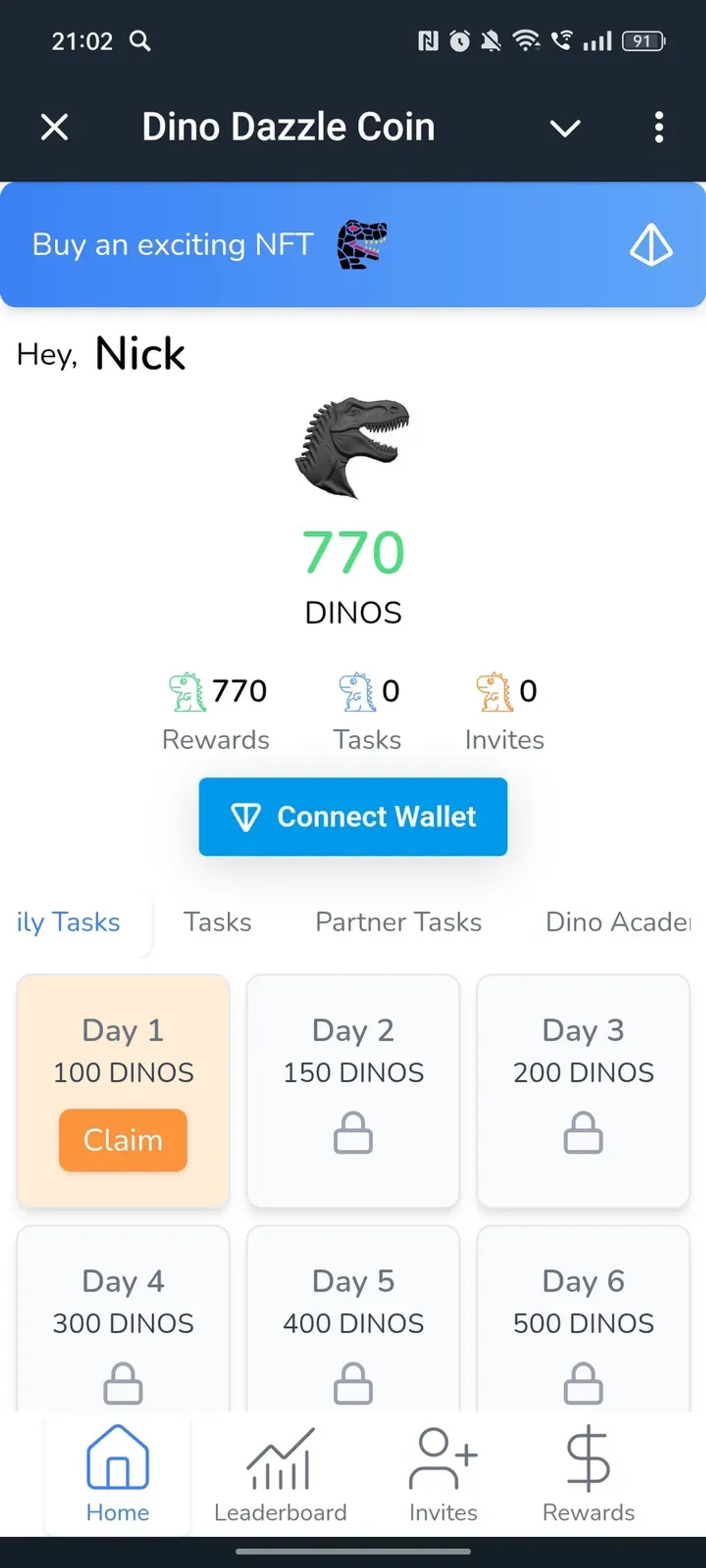
Task: Open the chevron next to Dino Dazzle Coin
Action: point(564,127)
